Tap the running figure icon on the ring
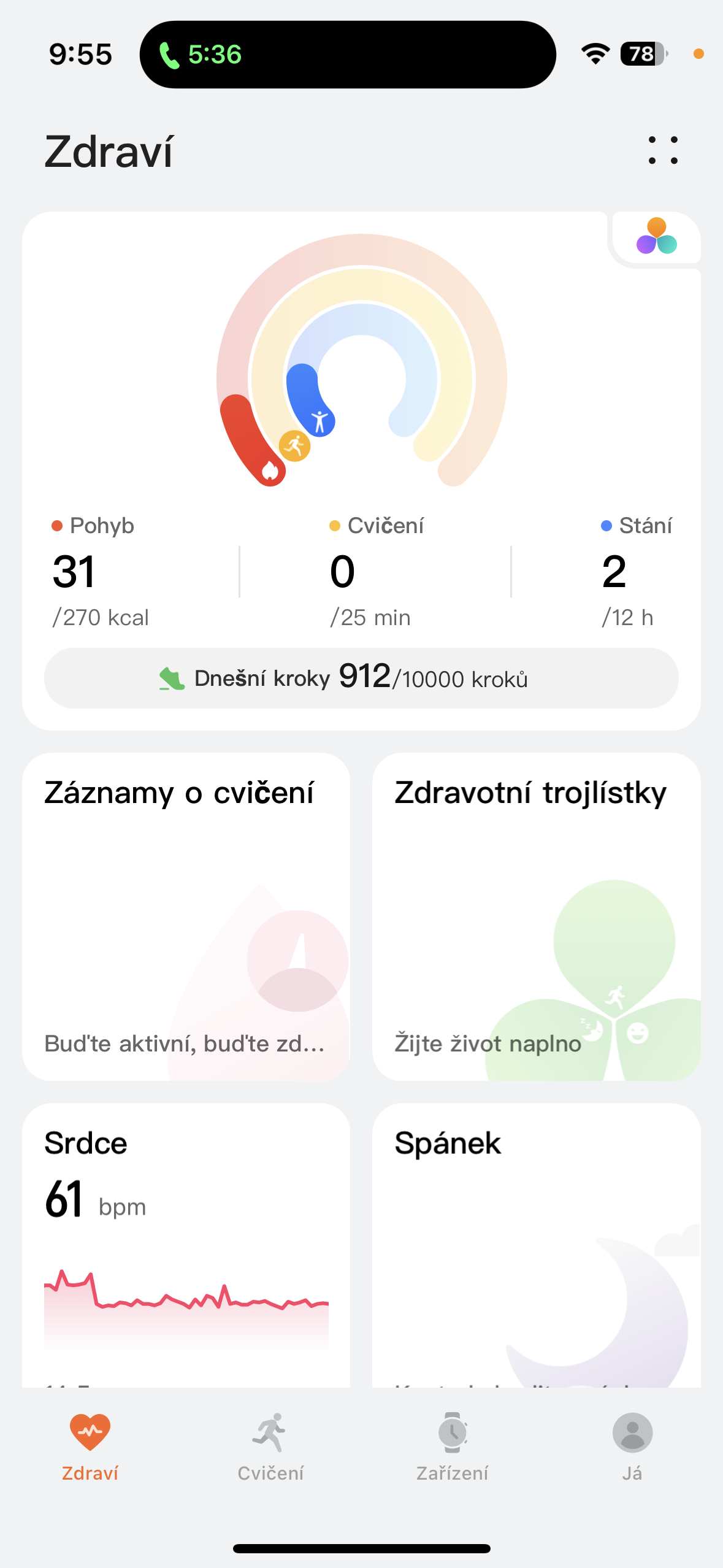This screenshot has height=1568, width=723. coord(295,445)
